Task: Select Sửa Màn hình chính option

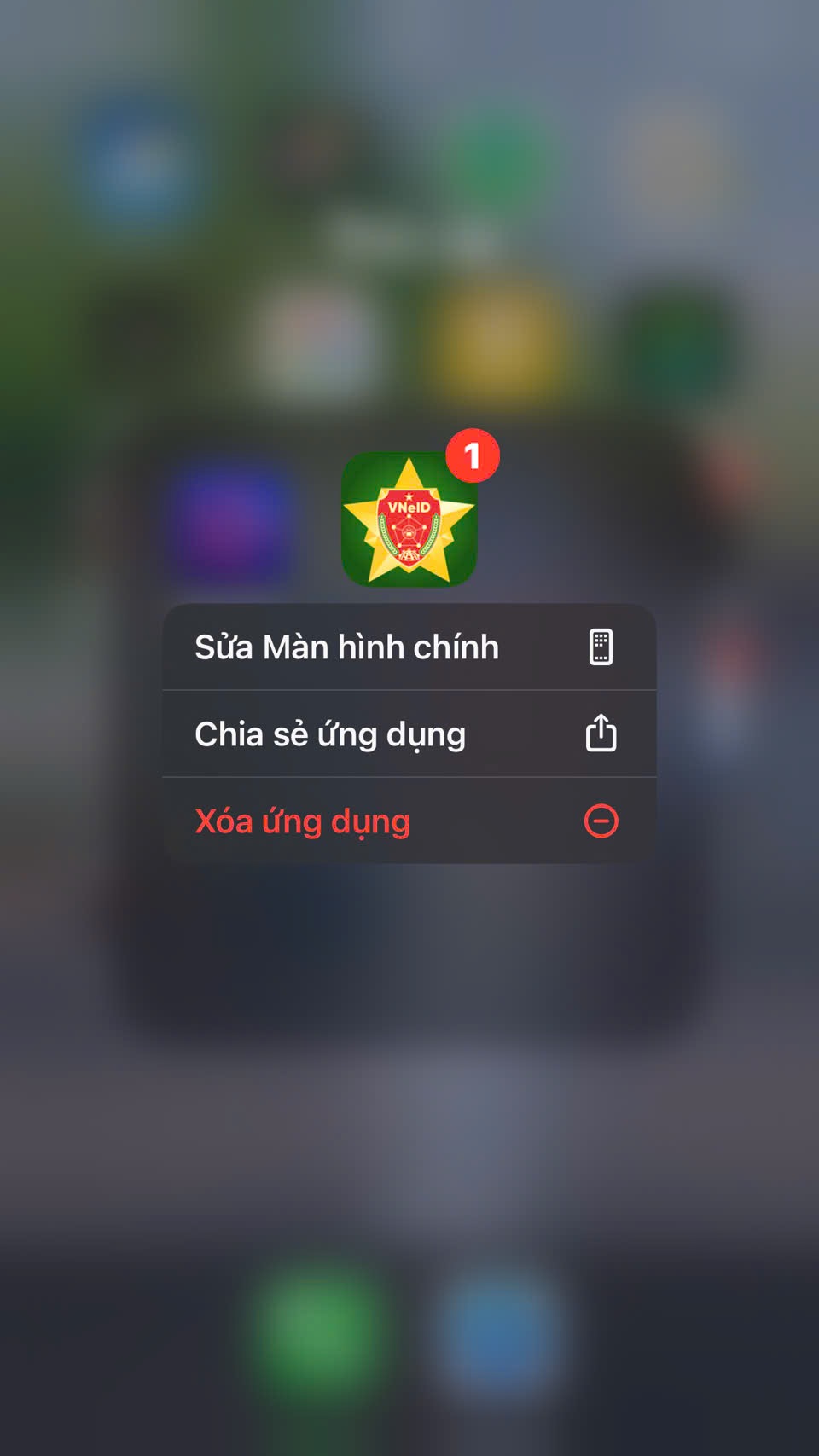Action: click(x=408, y=647)
